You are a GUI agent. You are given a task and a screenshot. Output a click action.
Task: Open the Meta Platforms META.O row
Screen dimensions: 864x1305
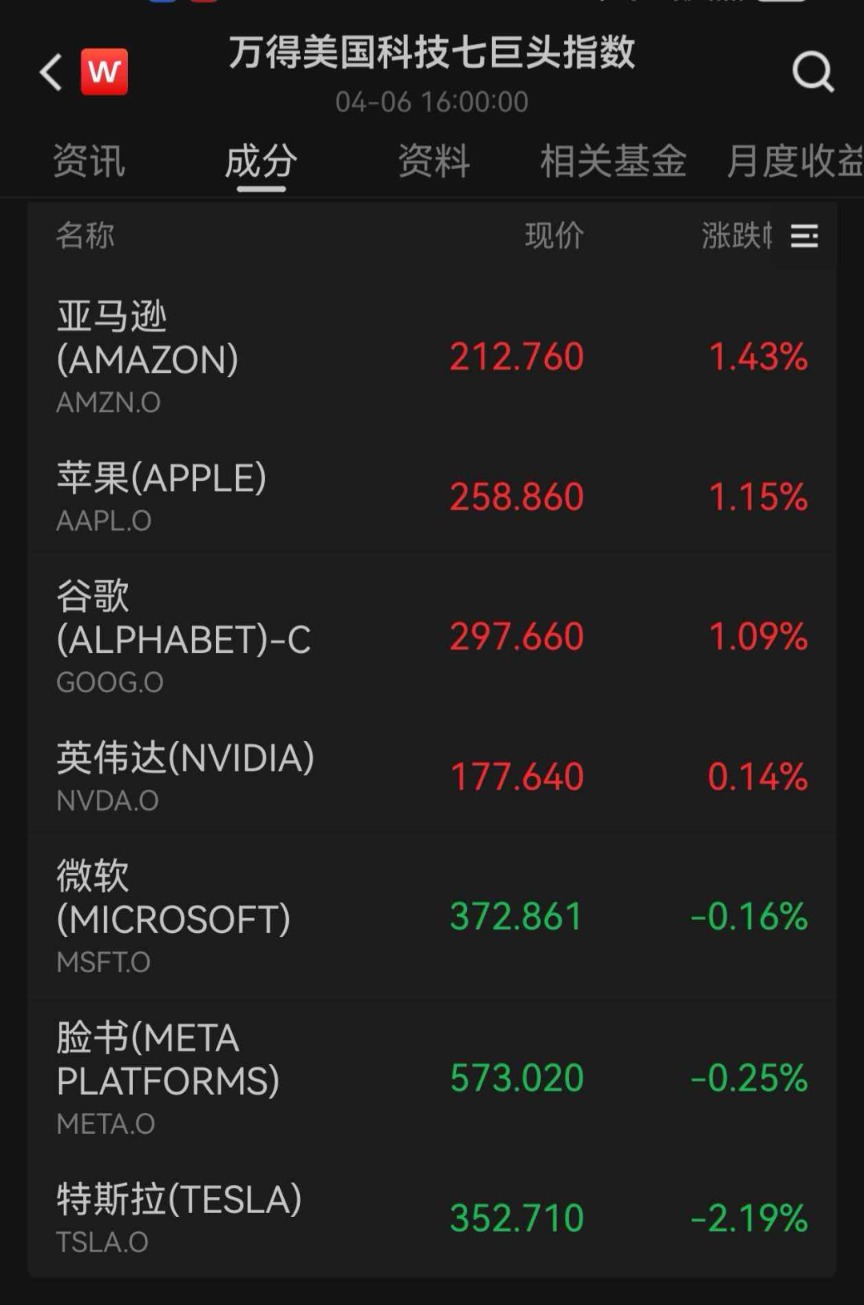pos(430,1078)
